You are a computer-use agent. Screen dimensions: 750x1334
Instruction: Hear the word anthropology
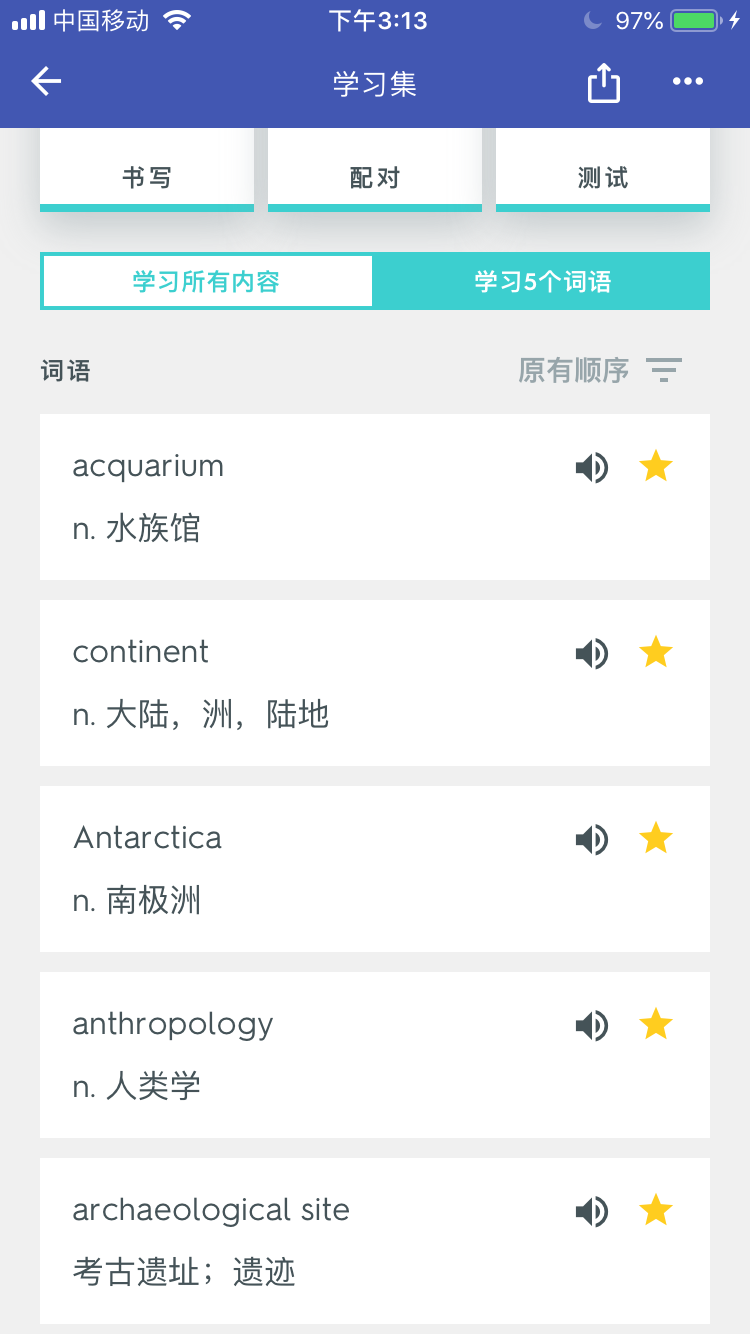[x=592, y=1025]
